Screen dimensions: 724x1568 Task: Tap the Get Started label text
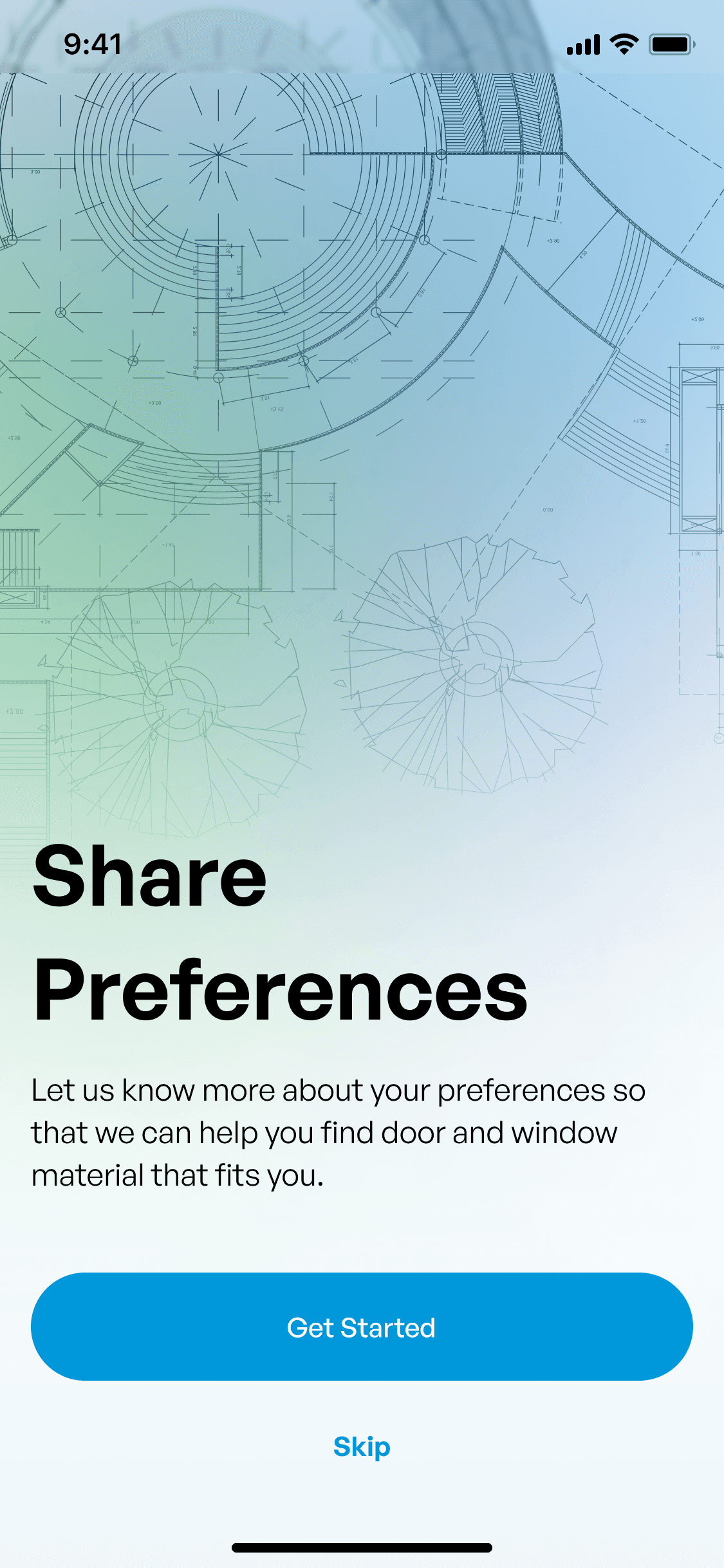pyautogui.click(x=362, y=1327)
